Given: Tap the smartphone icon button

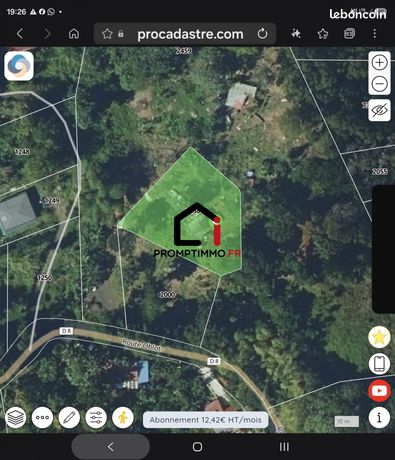Looking at the screenshot, I should [379, 364].
